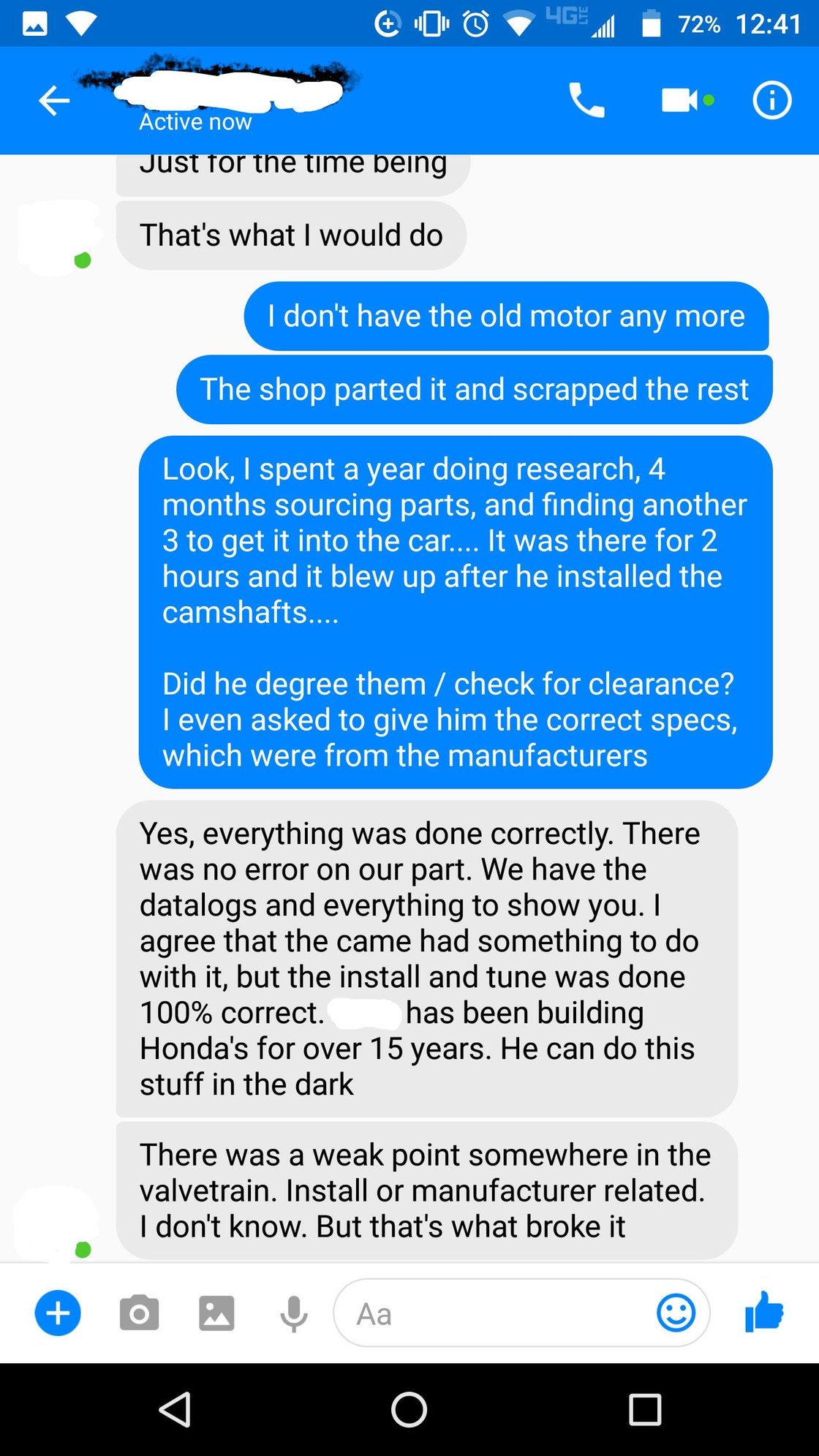
Task: Open the conversation info details
Action: tap(771, 100)
